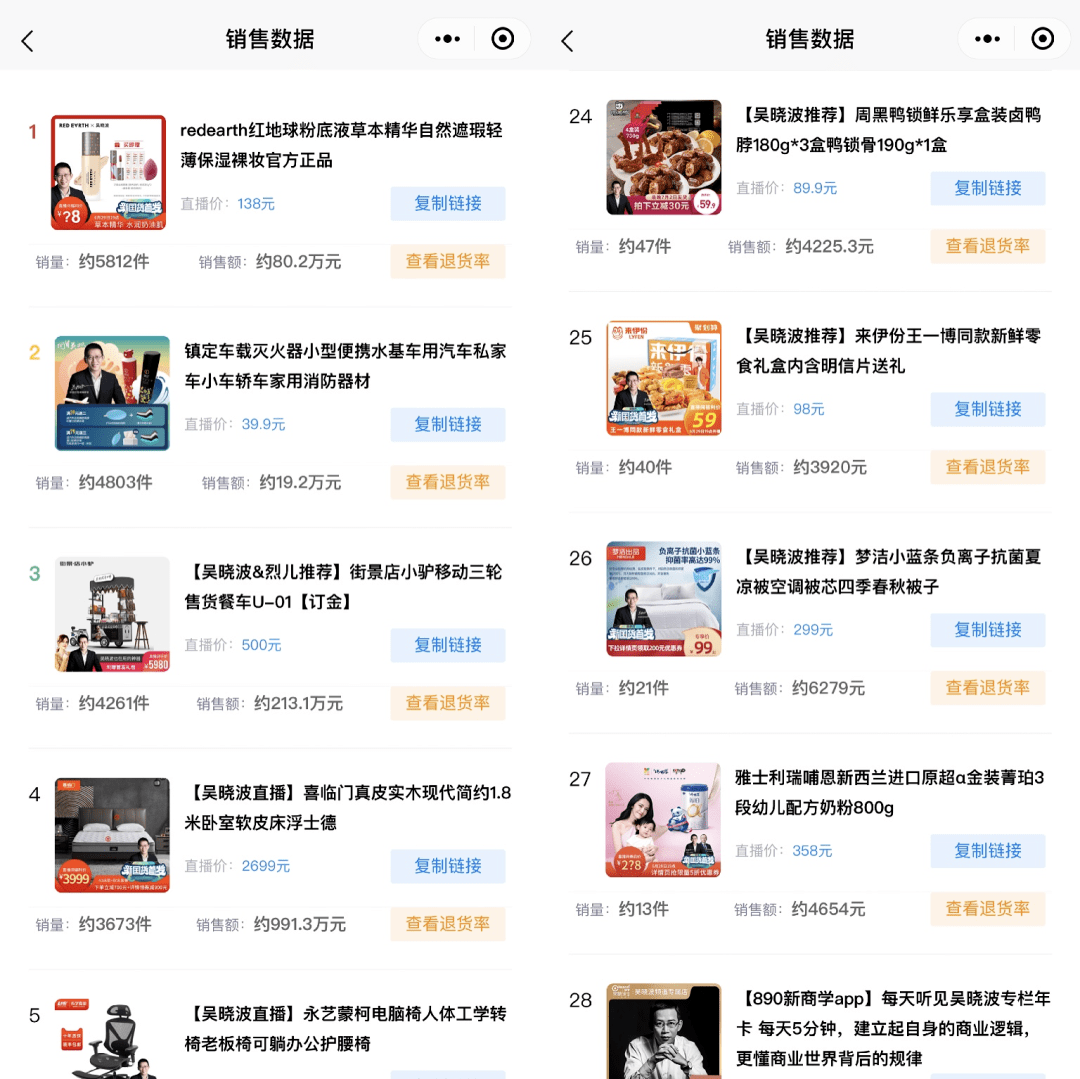View return rate for redearth粉底液
The width and height of the screenshot is (1080, 1079).
448,261
